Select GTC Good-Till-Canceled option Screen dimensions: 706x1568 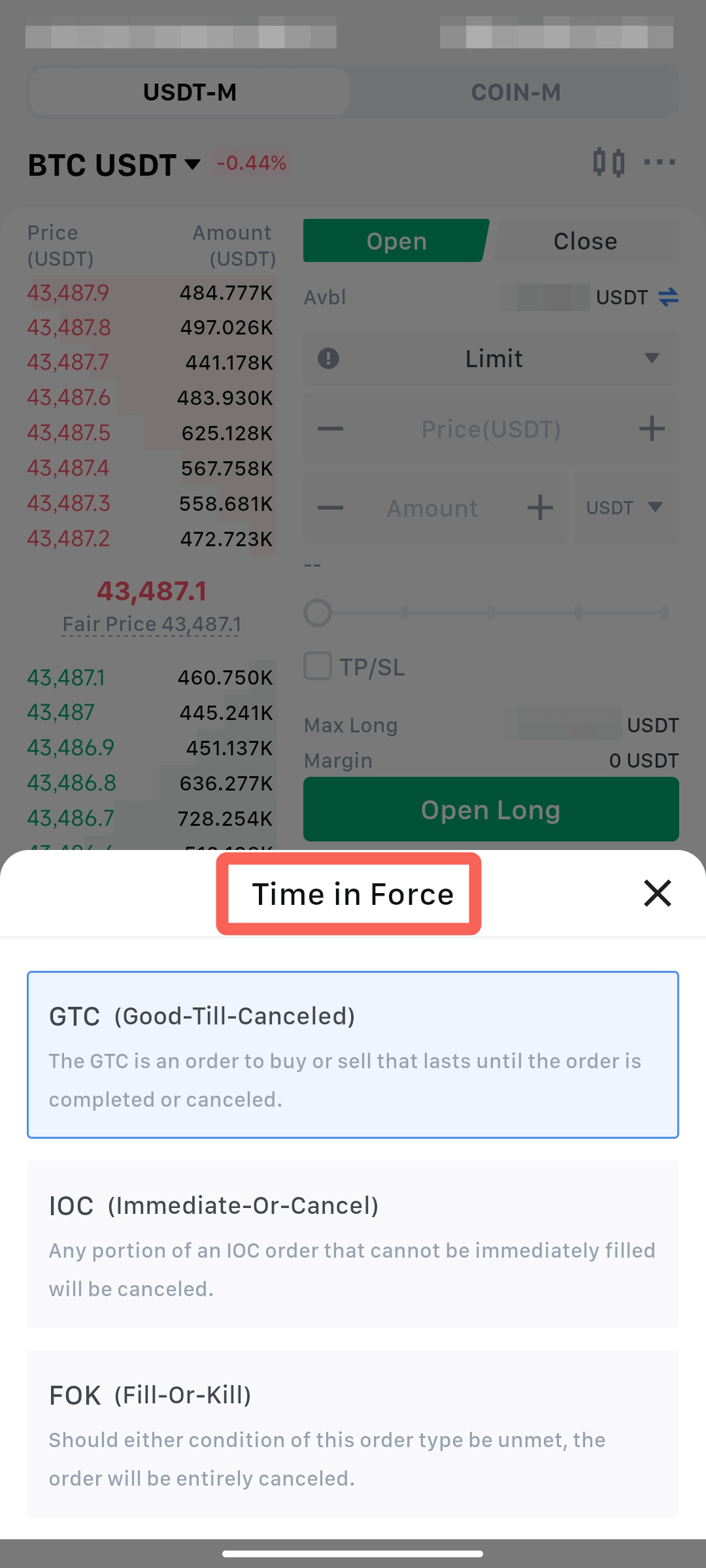[353, 1054]
